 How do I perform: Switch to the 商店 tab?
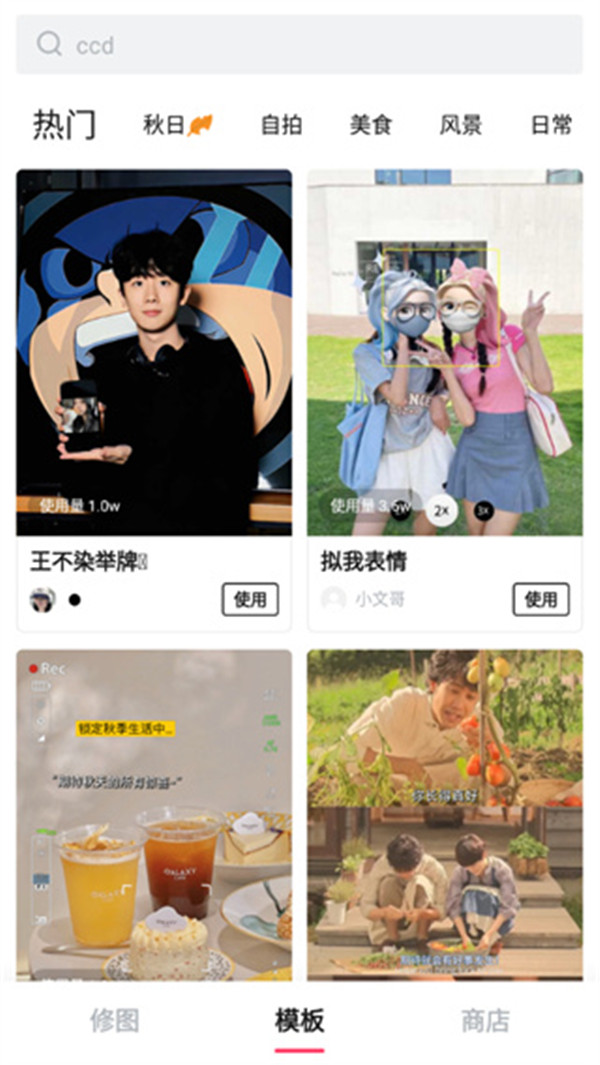[x=485, y=1021]
